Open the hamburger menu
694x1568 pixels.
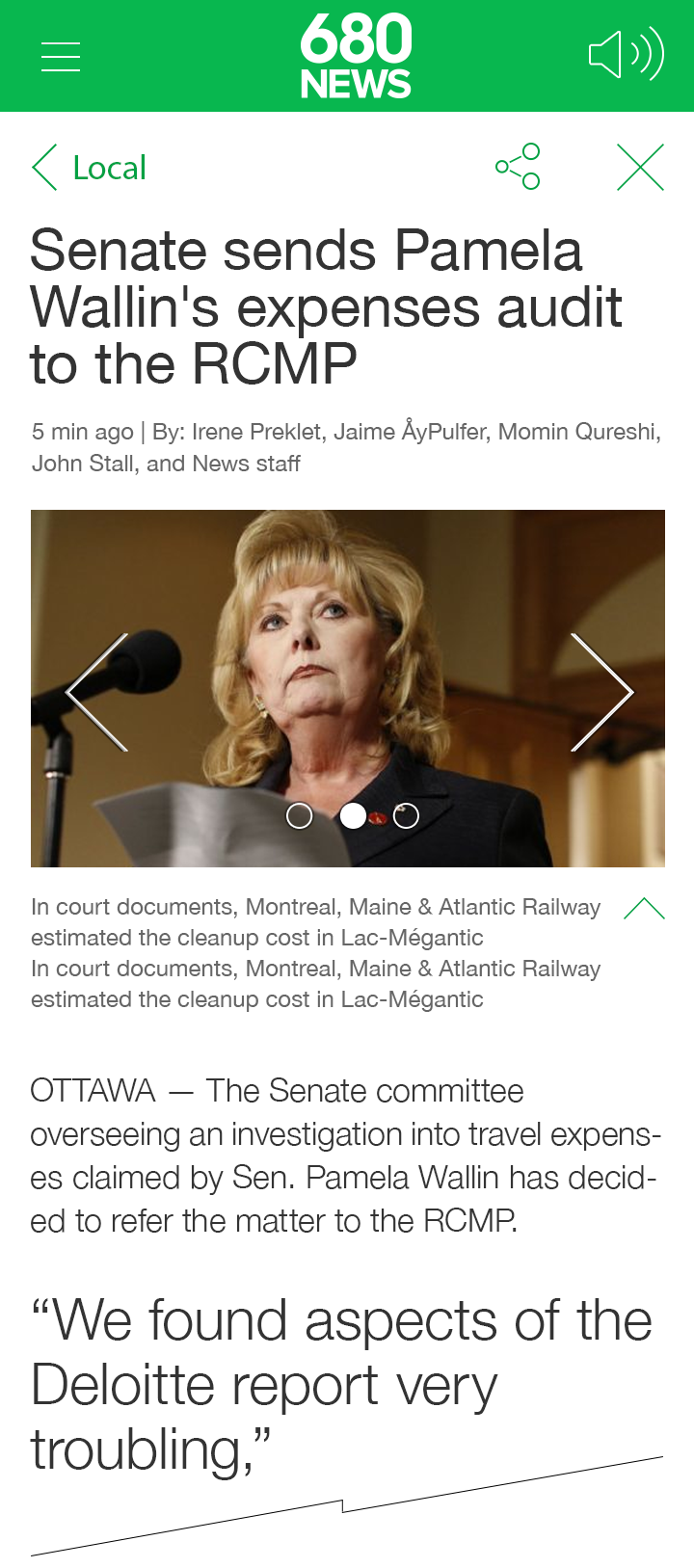(61, 56)
